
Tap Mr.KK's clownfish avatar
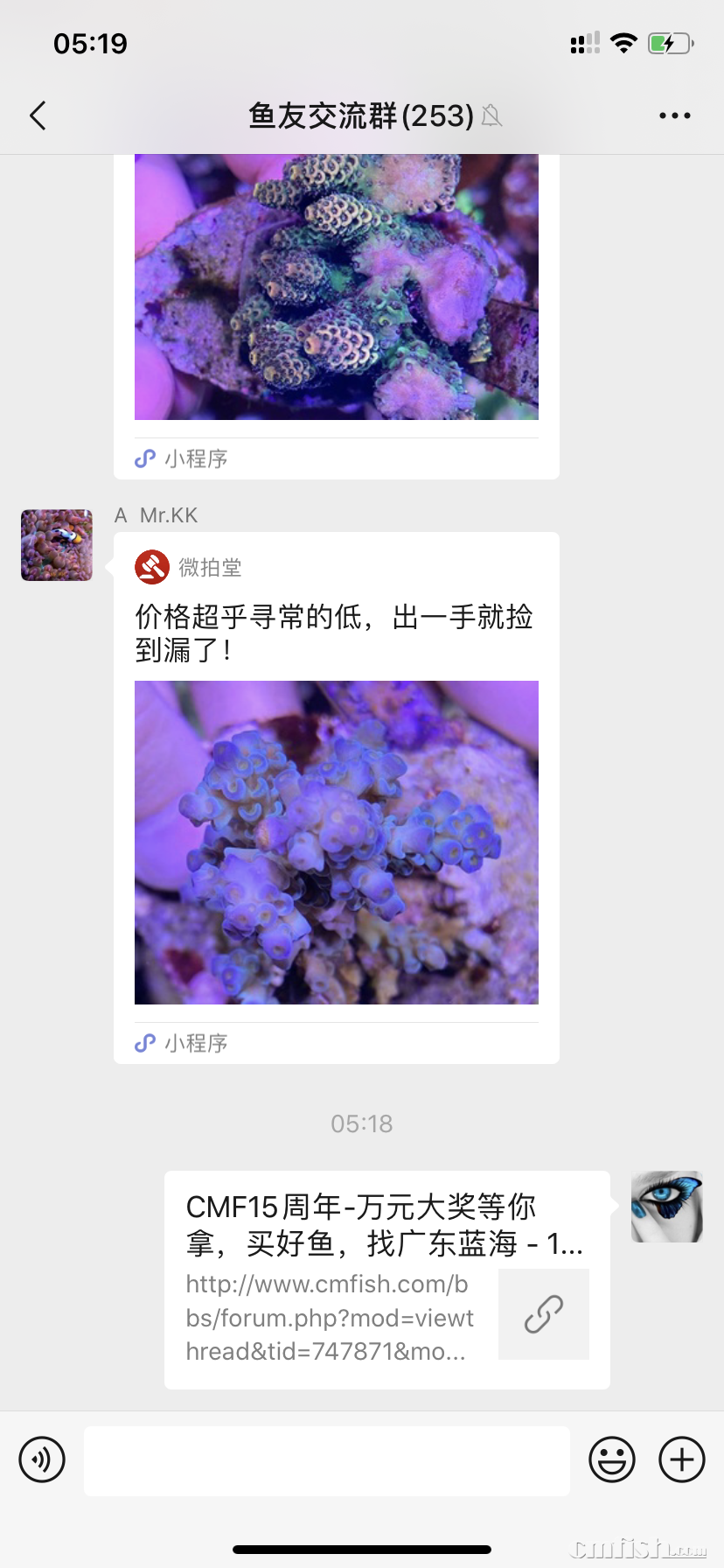coord(56,544)
